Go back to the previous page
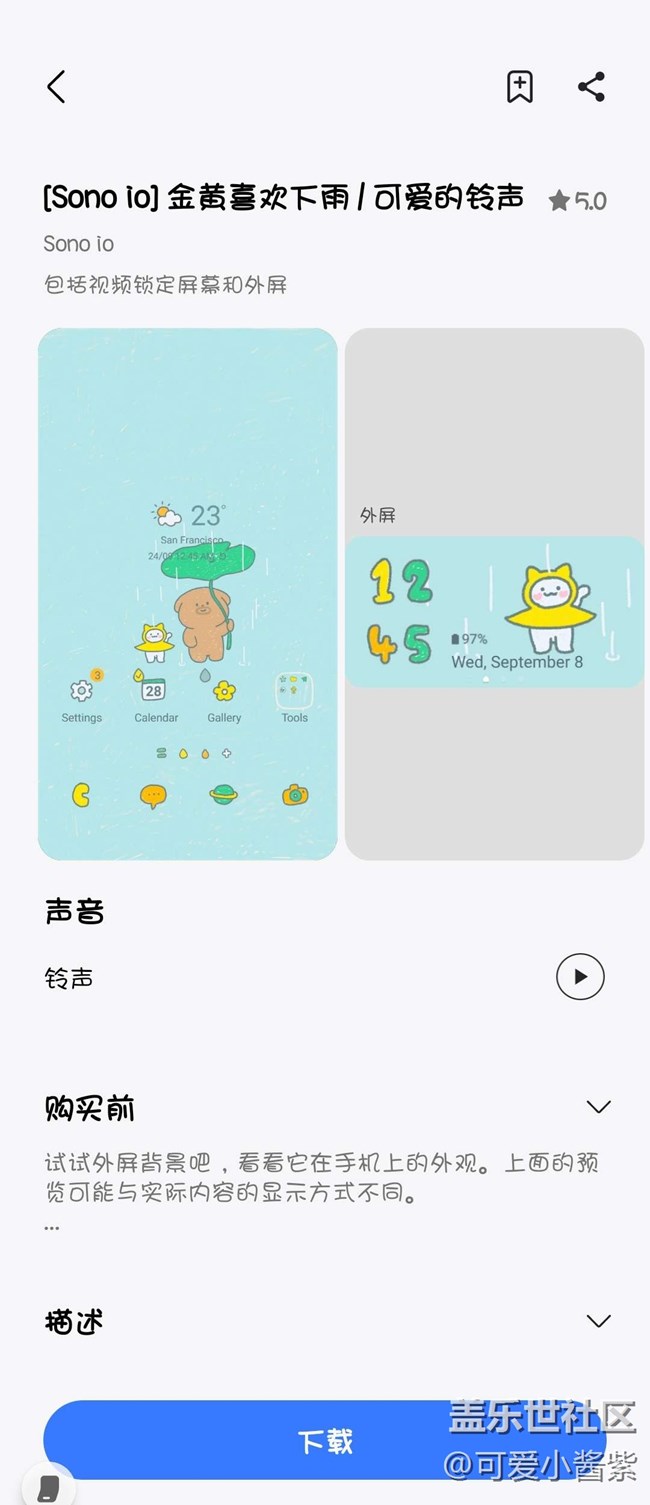The height and width of the screenshot is (1505, 650). tap(56, 87)
